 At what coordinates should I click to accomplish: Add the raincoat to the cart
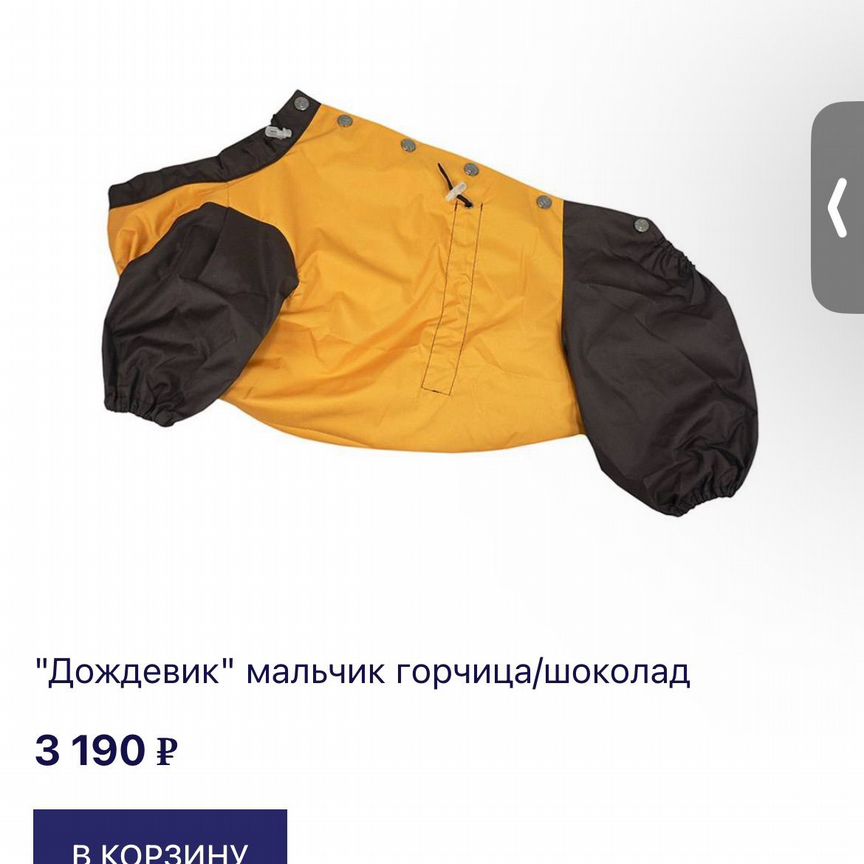click(x=160, y=840)
